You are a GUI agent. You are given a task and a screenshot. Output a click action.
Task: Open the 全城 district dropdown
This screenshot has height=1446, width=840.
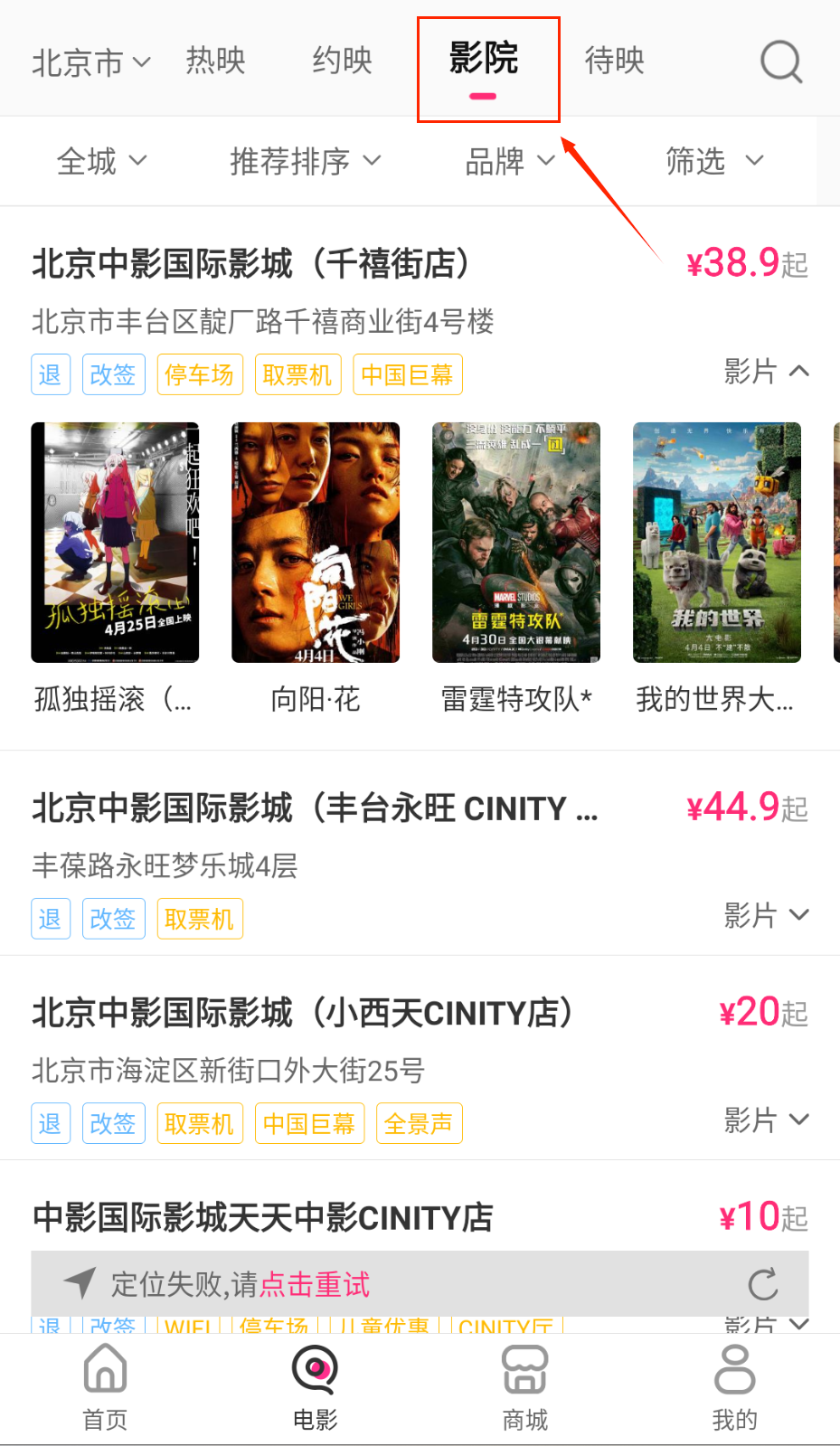click(x=101, y=160)
